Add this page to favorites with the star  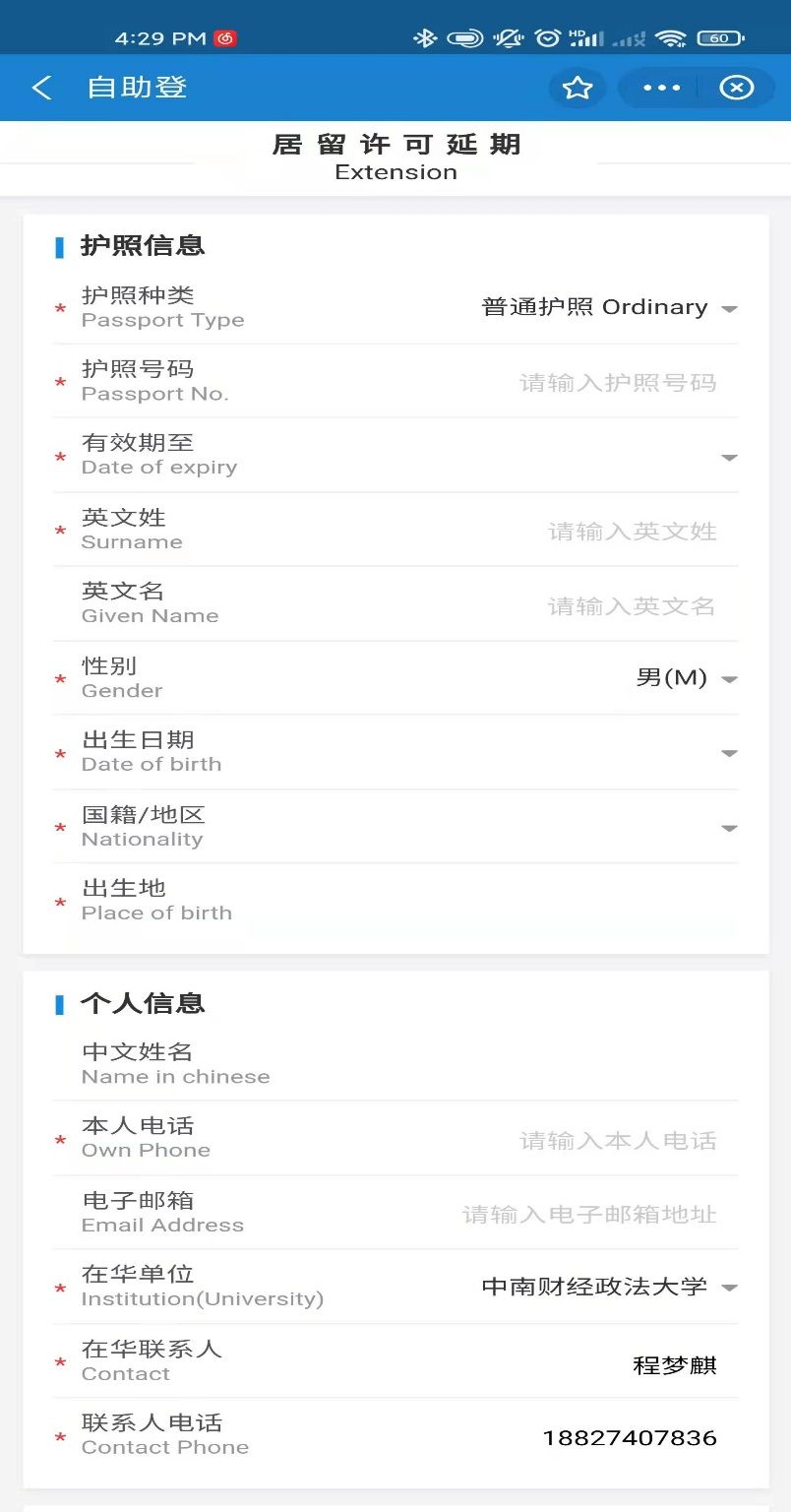[x=578, y=88]
